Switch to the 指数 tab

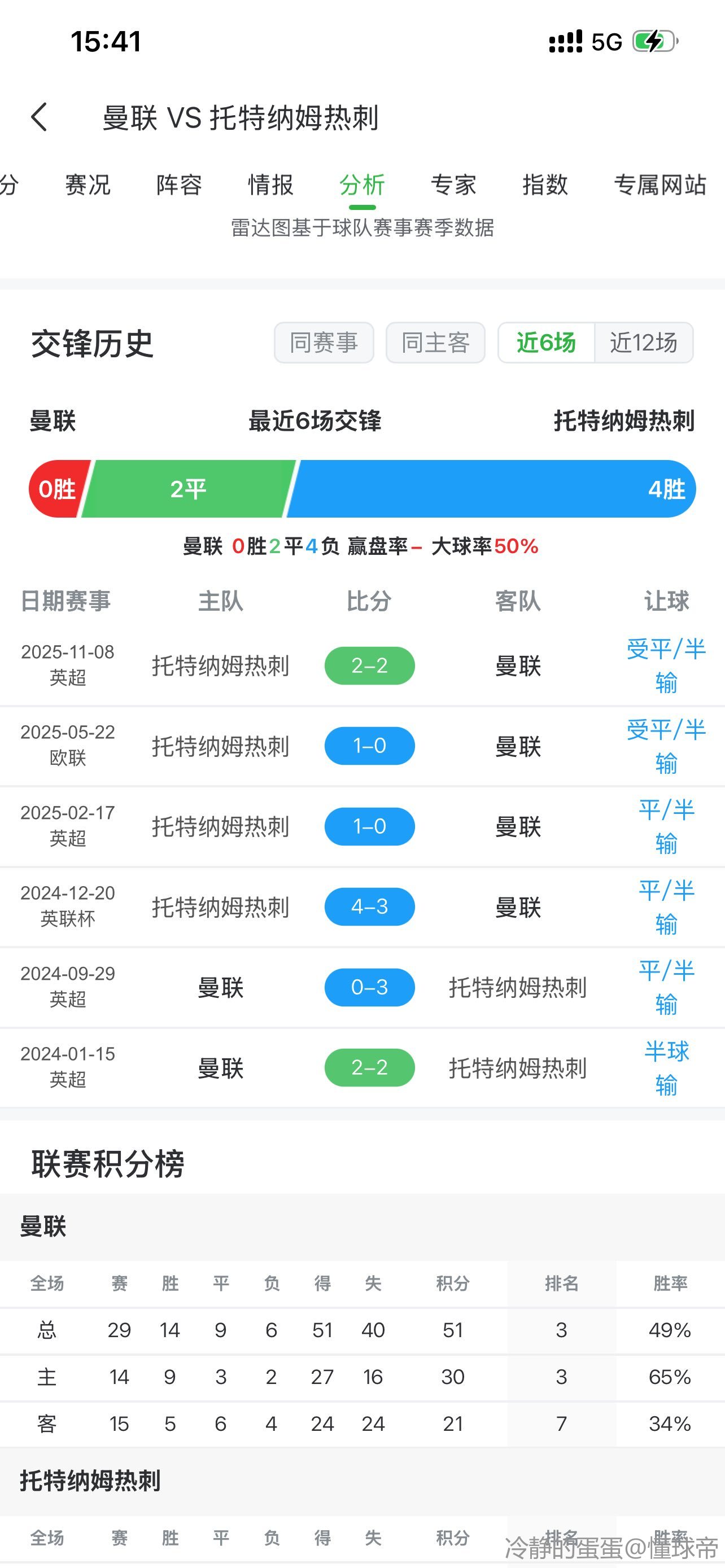tap(545, 185)
